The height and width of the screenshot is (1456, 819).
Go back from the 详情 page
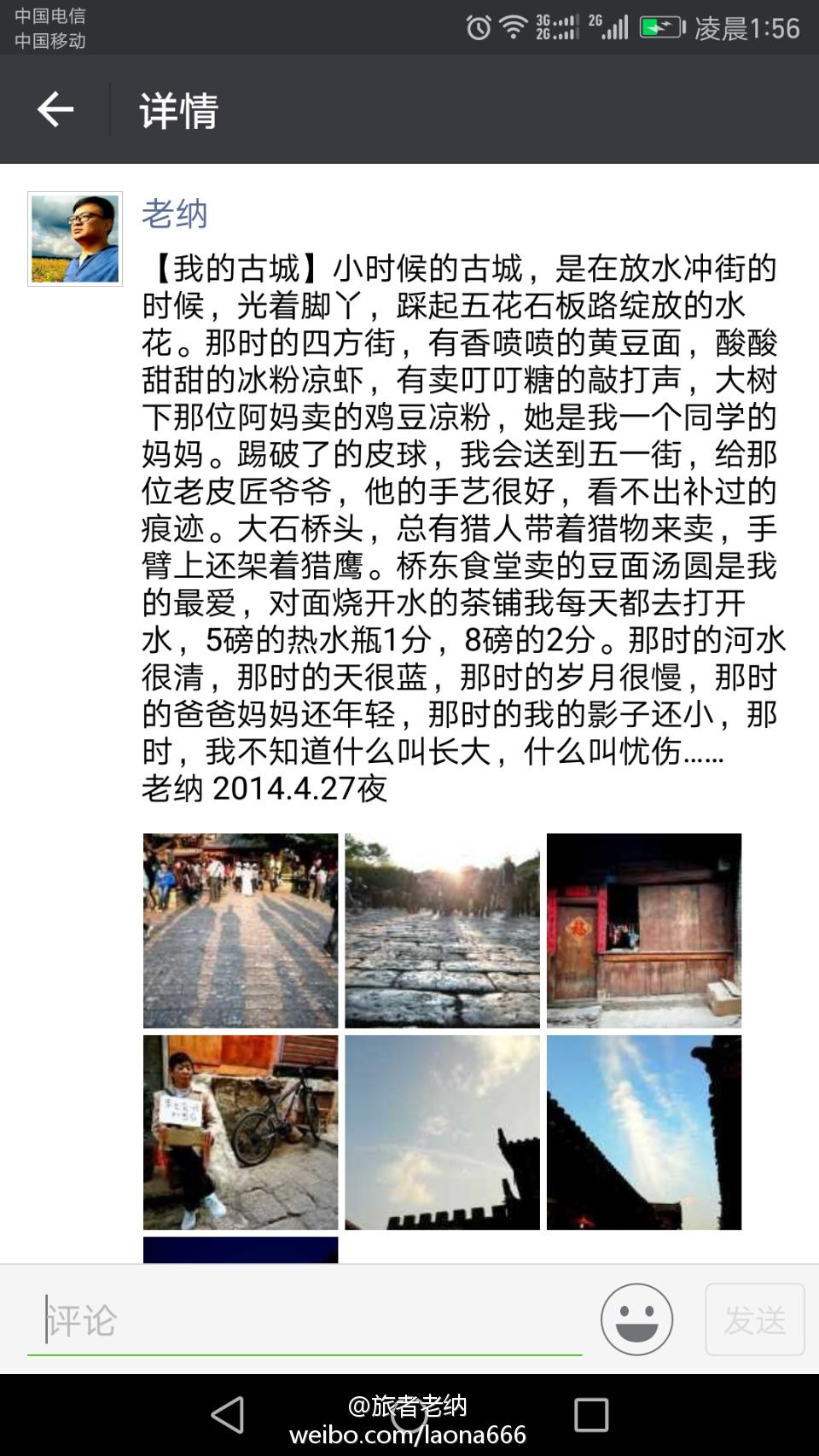[x=55, y=109]
